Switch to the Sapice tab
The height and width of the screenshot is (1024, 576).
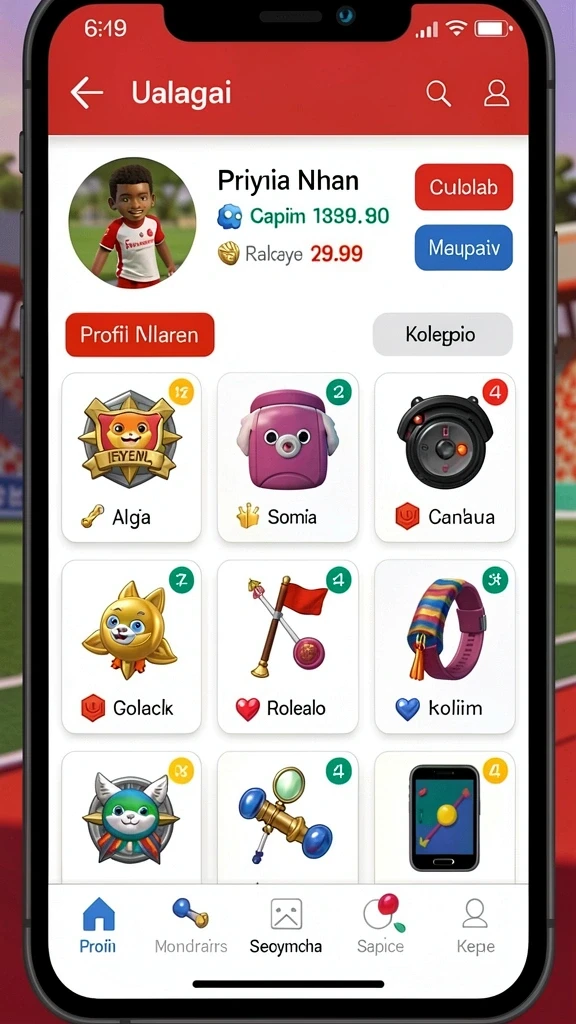(x=381, y=925)
